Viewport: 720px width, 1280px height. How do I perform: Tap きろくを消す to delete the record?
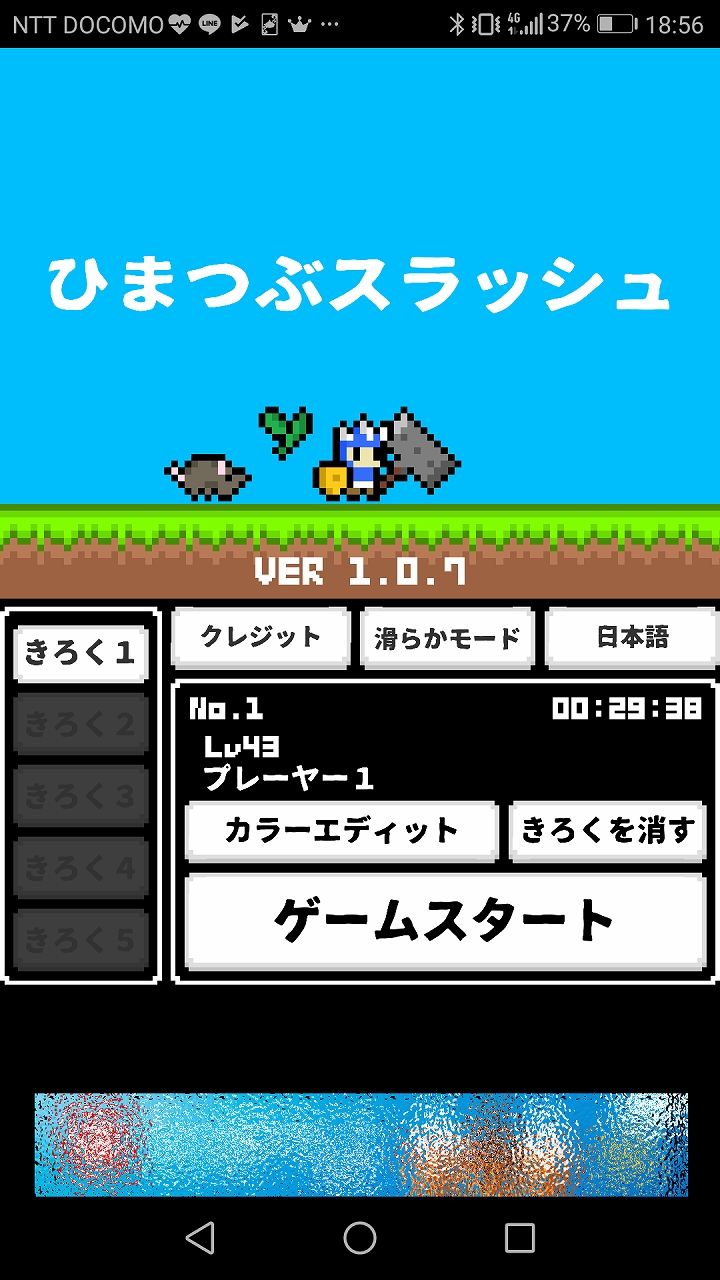tap(608, 831)
